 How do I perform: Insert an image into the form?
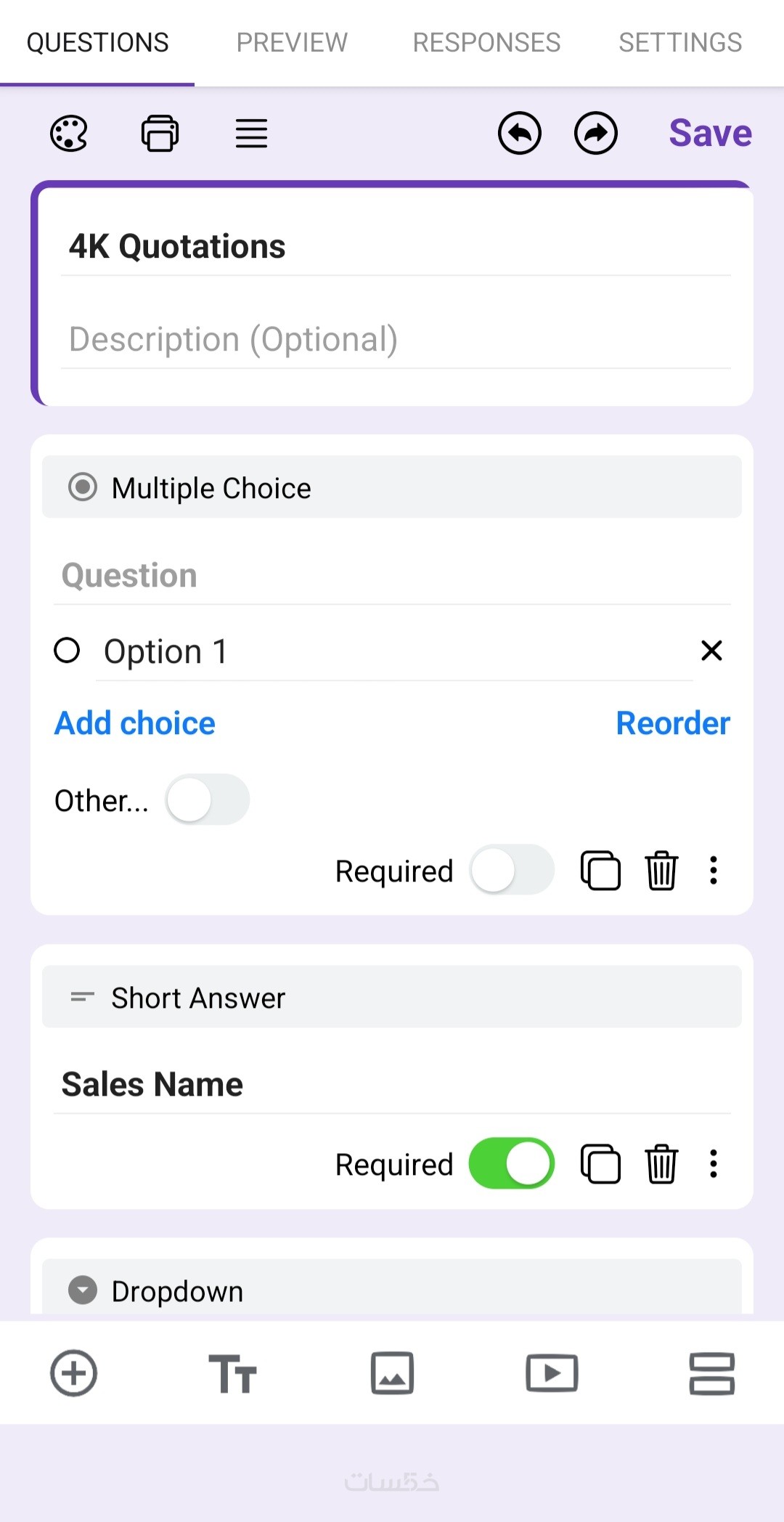(x=392, y=1373)
